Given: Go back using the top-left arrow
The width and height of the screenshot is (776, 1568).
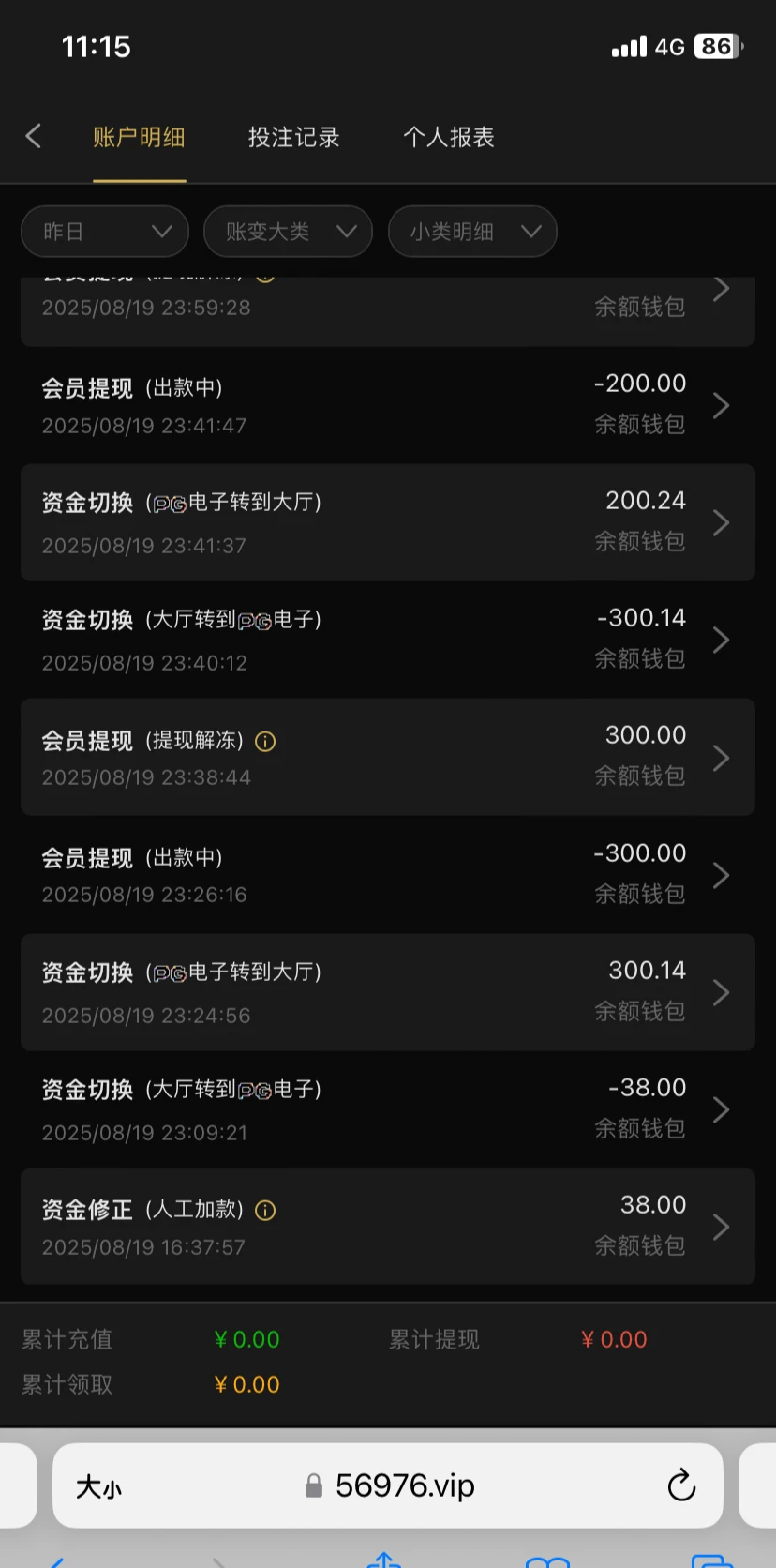Looking at the screenshot, I should pos(34,137).
